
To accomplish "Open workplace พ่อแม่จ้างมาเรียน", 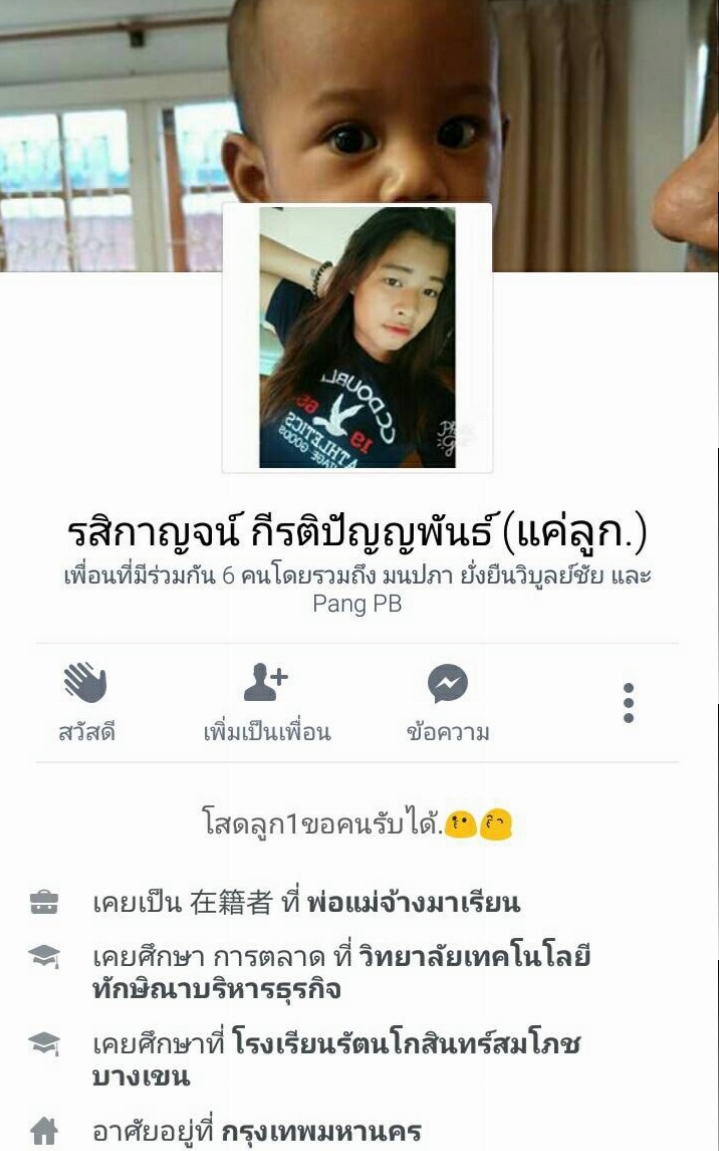I will 413,902.
